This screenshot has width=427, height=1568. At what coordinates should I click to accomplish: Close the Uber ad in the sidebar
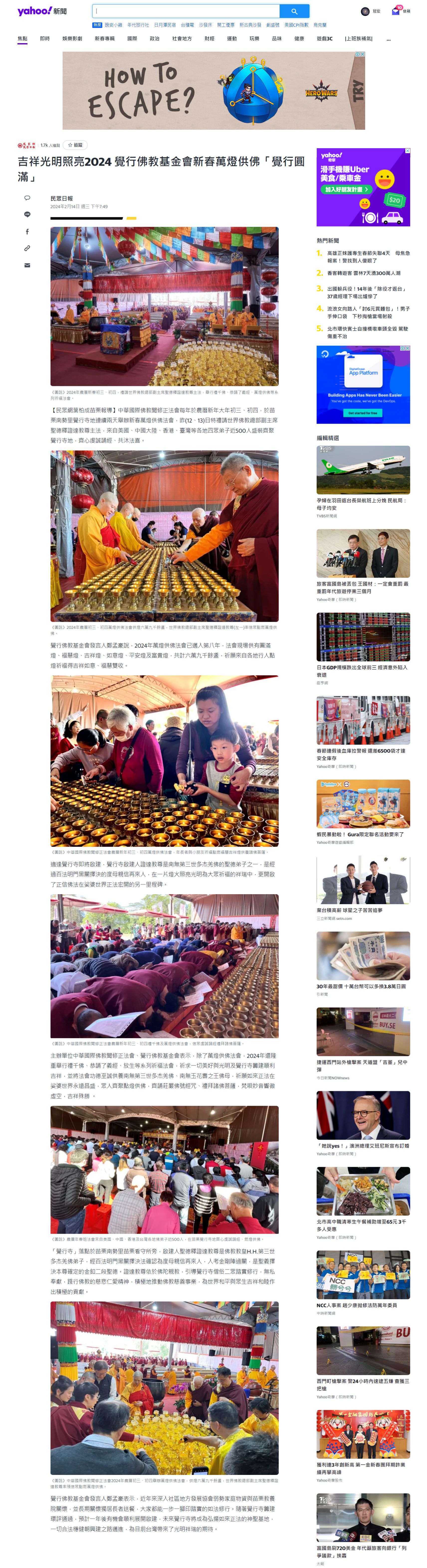(408, 151)
